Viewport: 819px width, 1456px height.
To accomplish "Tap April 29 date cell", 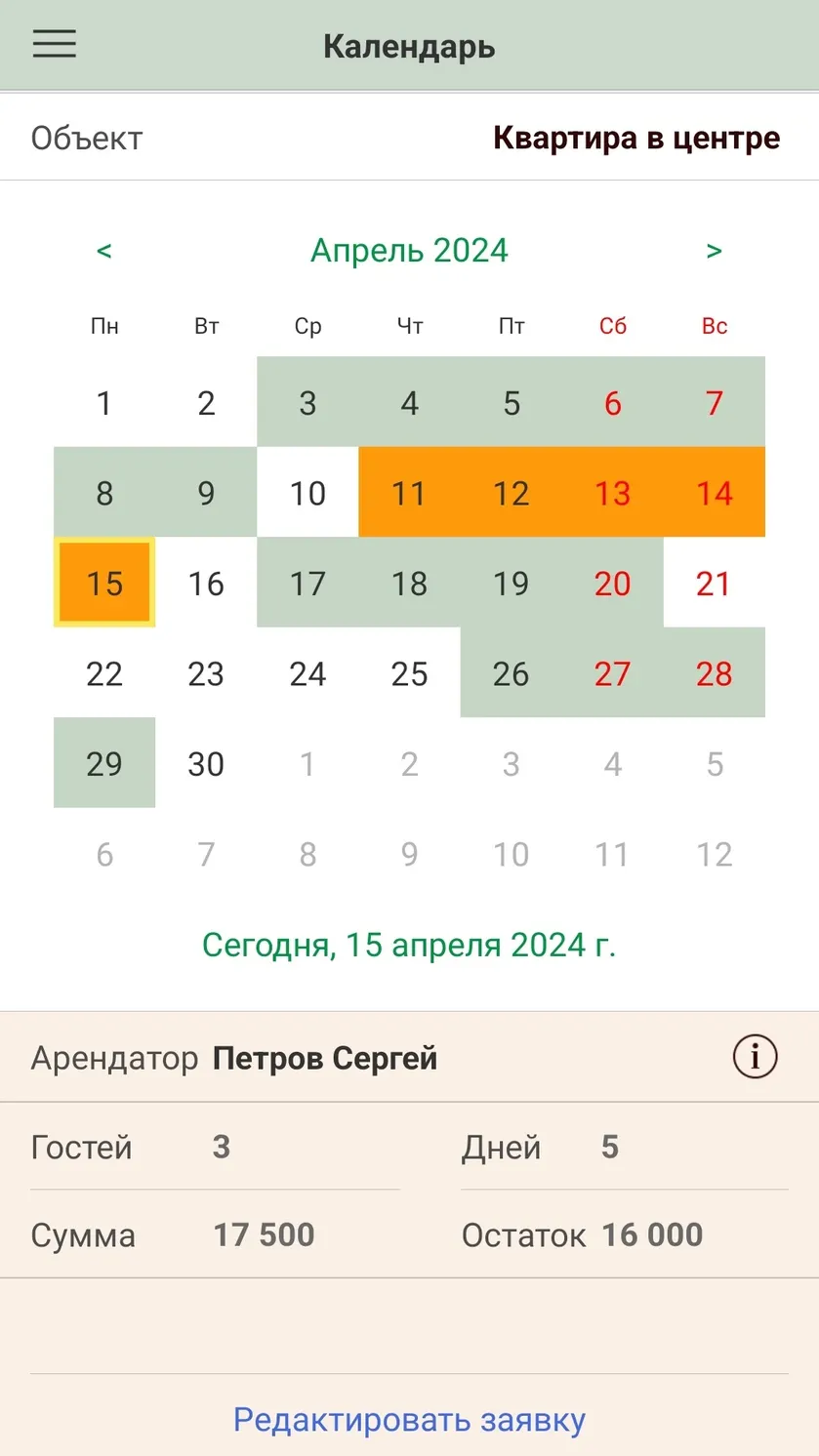I will coord(104,764).
